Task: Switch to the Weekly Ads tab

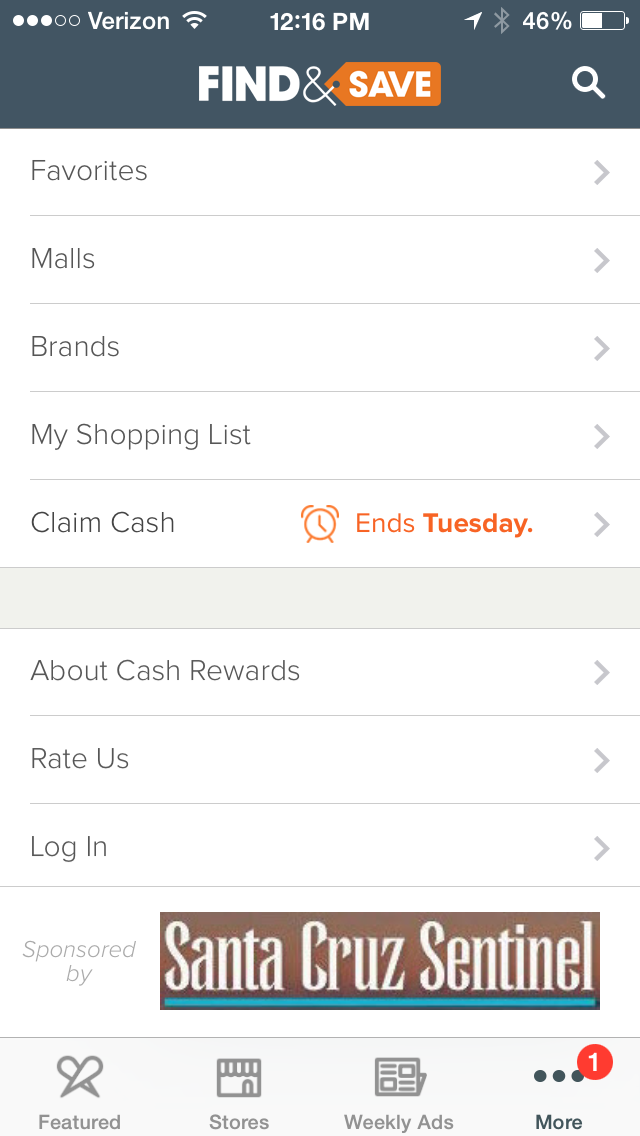Action: [x=399, y=1092]
